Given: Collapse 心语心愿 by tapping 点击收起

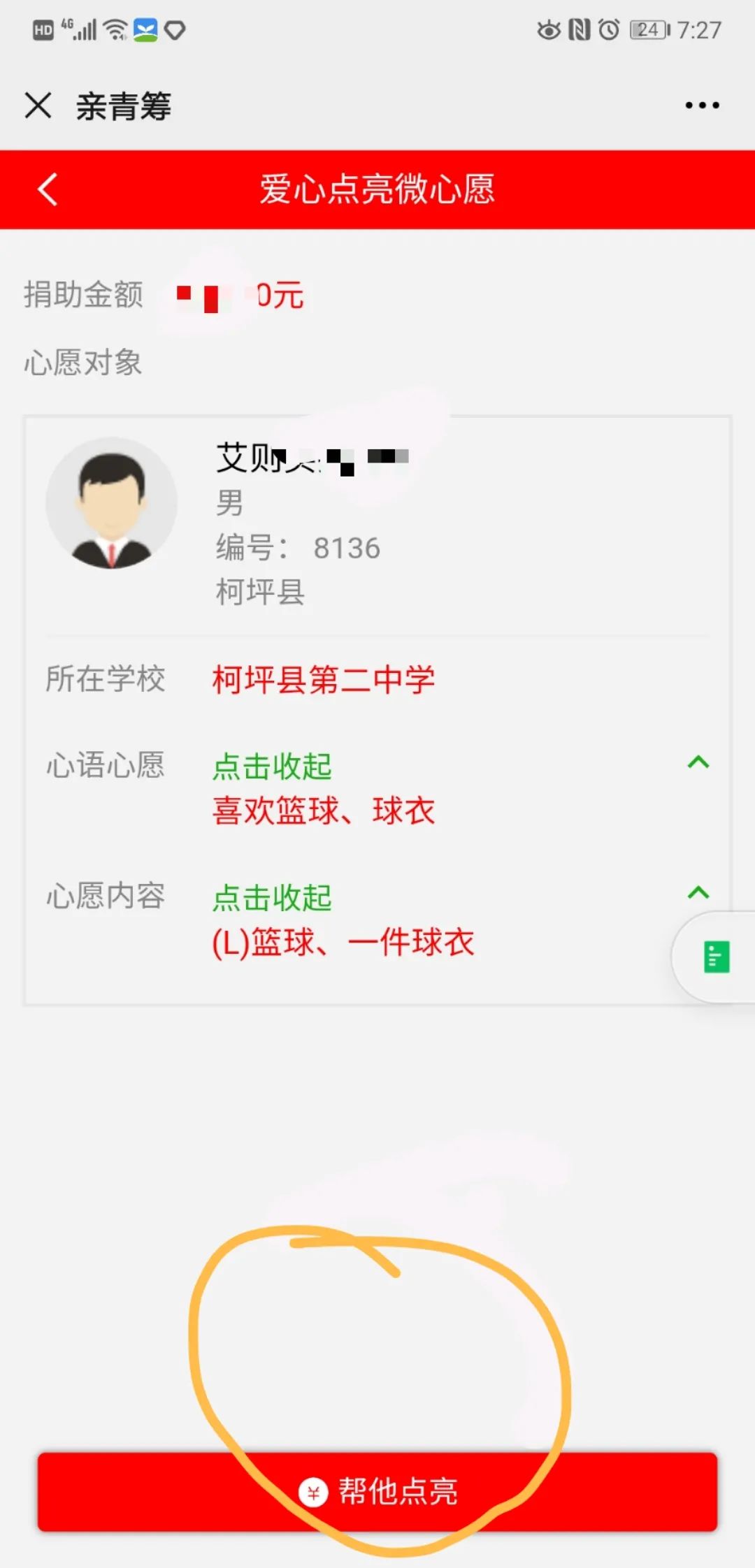Looking at the screenshot, I should pyautogui.click(x=272, y=766).
